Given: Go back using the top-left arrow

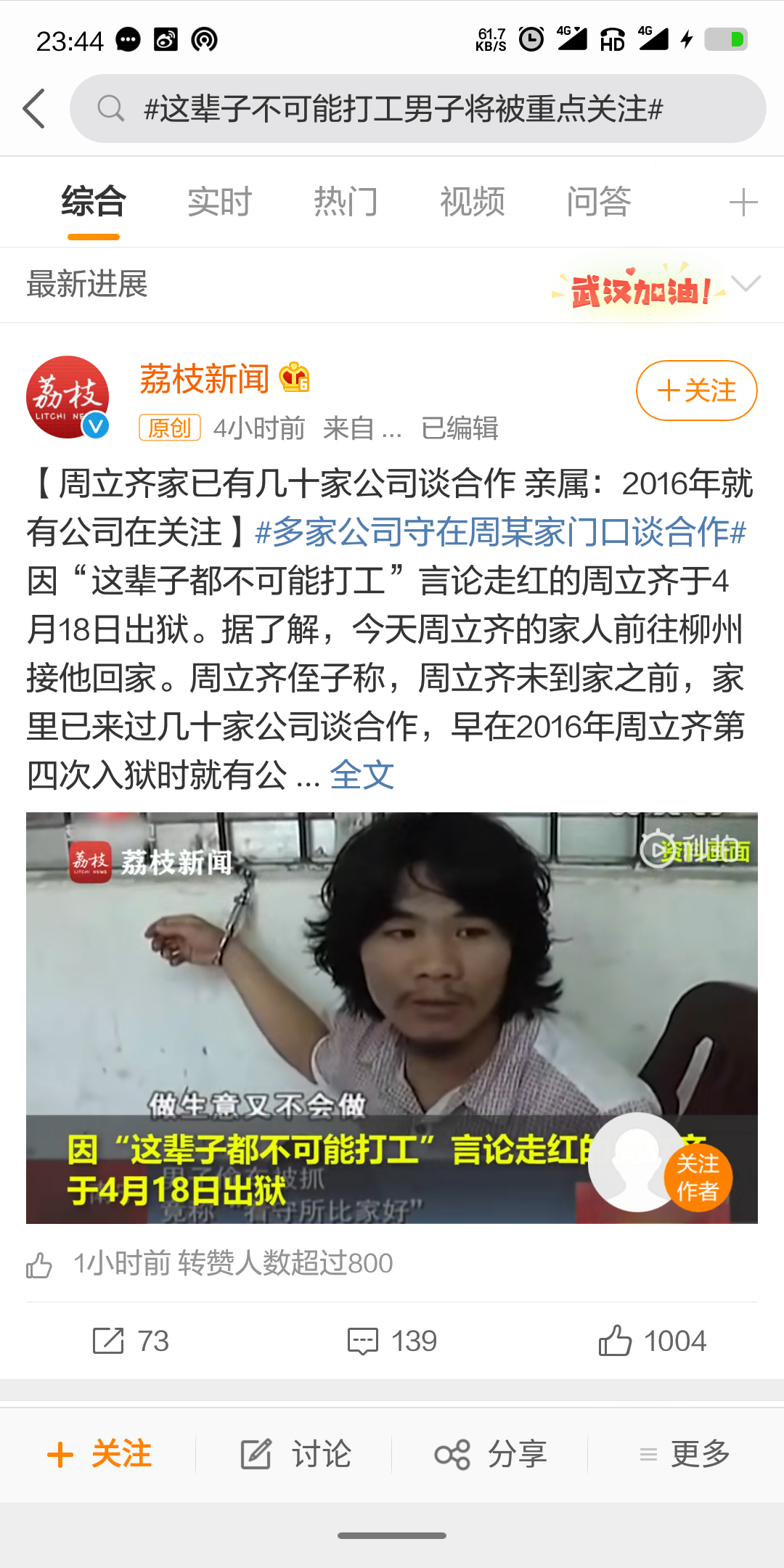Looking at the screenshot, I should click(x=34, y=109).
